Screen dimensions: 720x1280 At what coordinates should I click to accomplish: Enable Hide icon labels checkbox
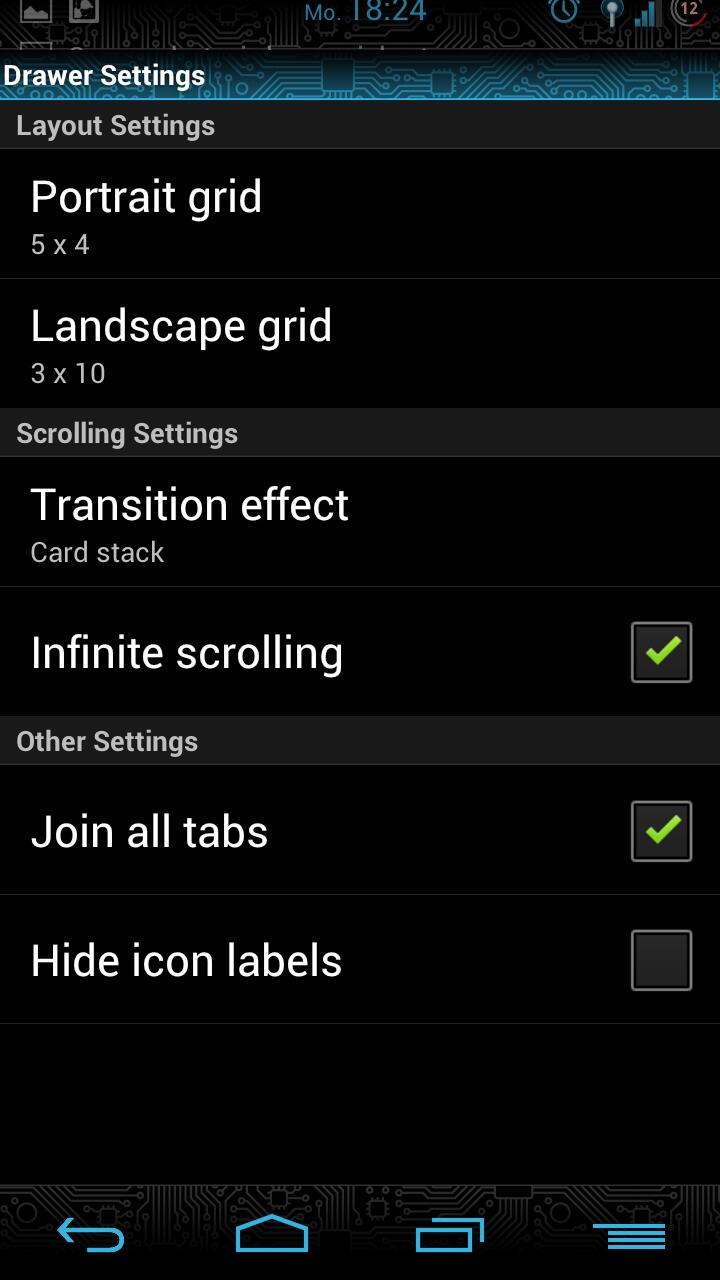pyautogui.click(x=661, y=960)
